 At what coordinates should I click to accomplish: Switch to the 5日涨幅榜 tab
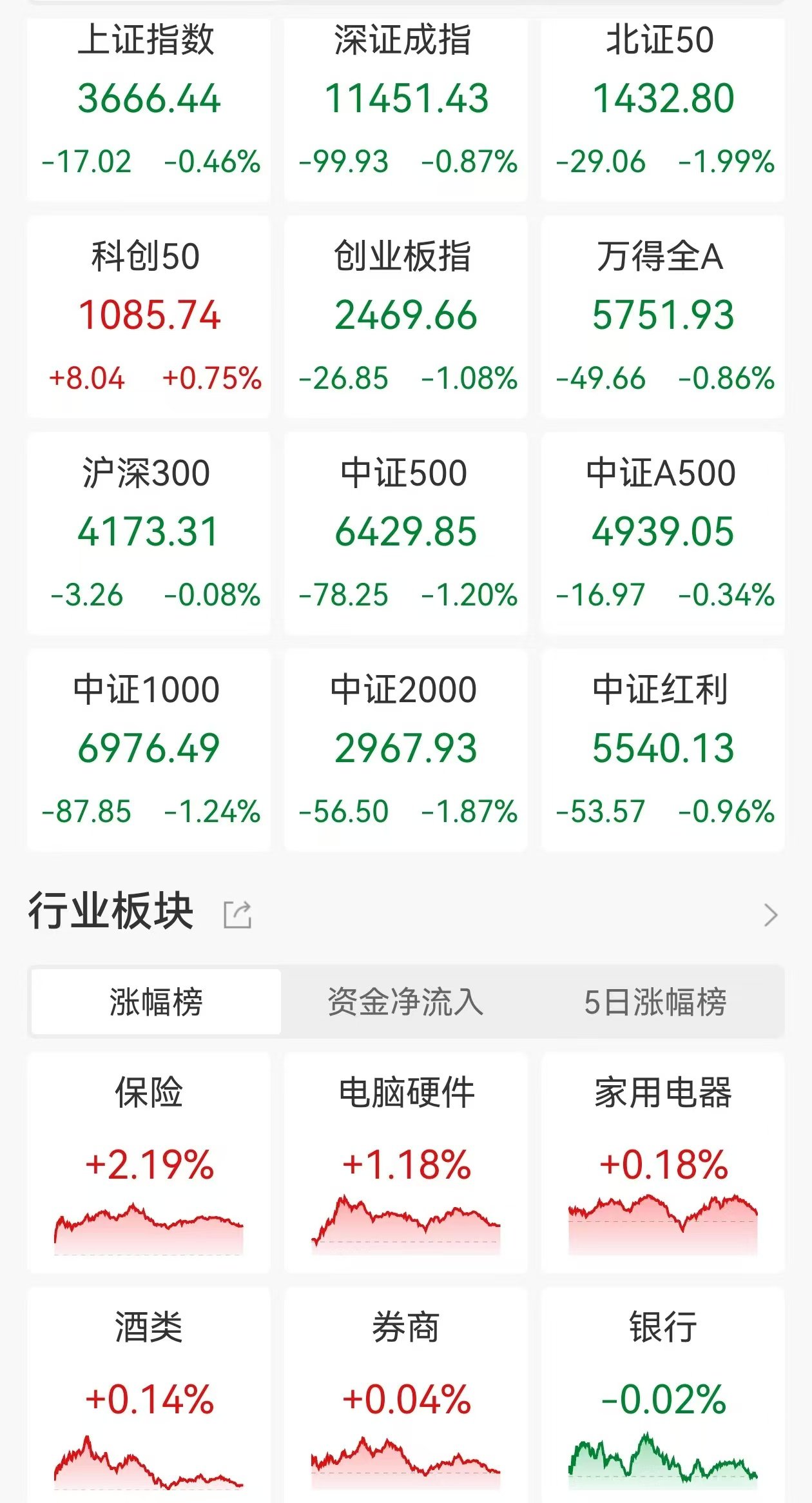pyautogui.click(x=655, y=1002)
